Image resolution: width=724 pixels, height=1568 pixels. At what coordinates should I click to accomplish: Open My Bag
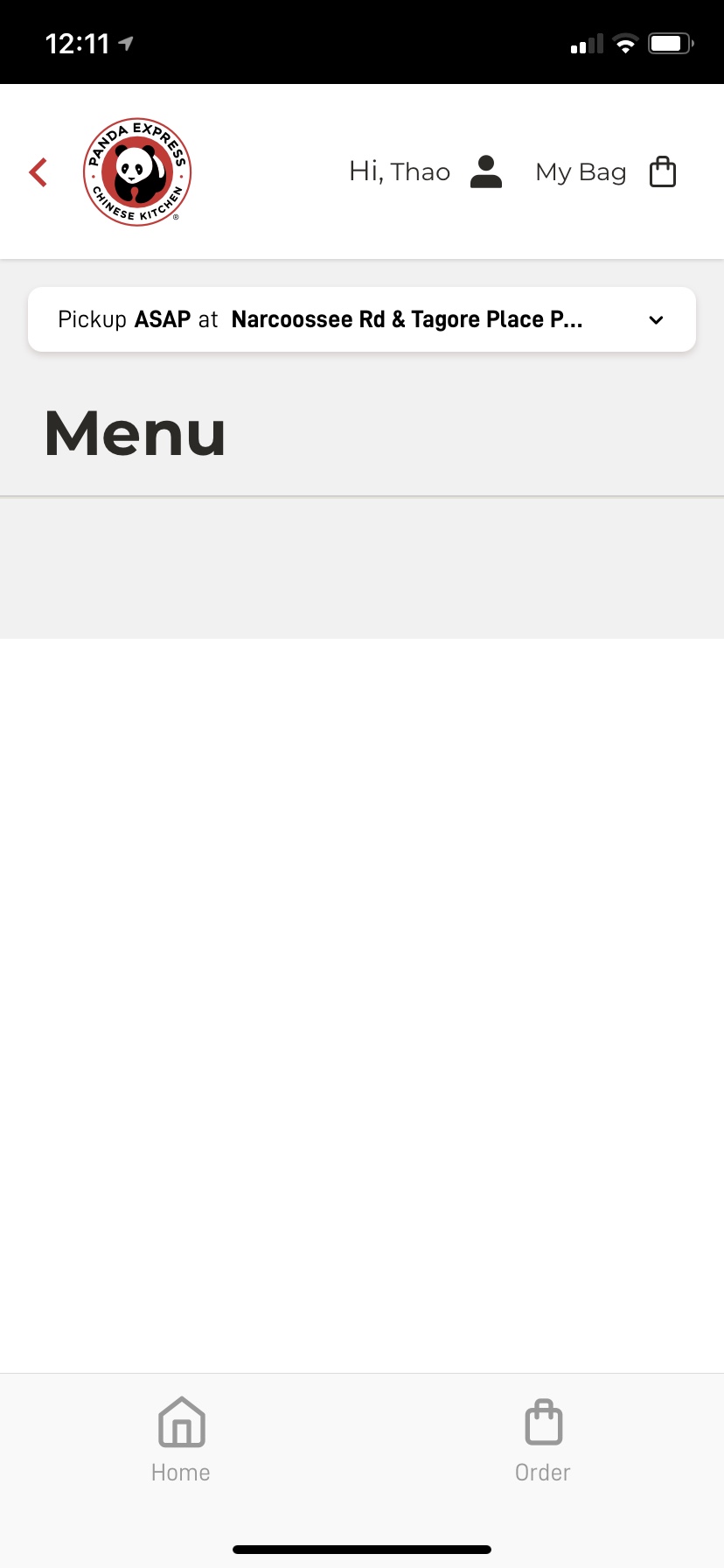point(605,172)
